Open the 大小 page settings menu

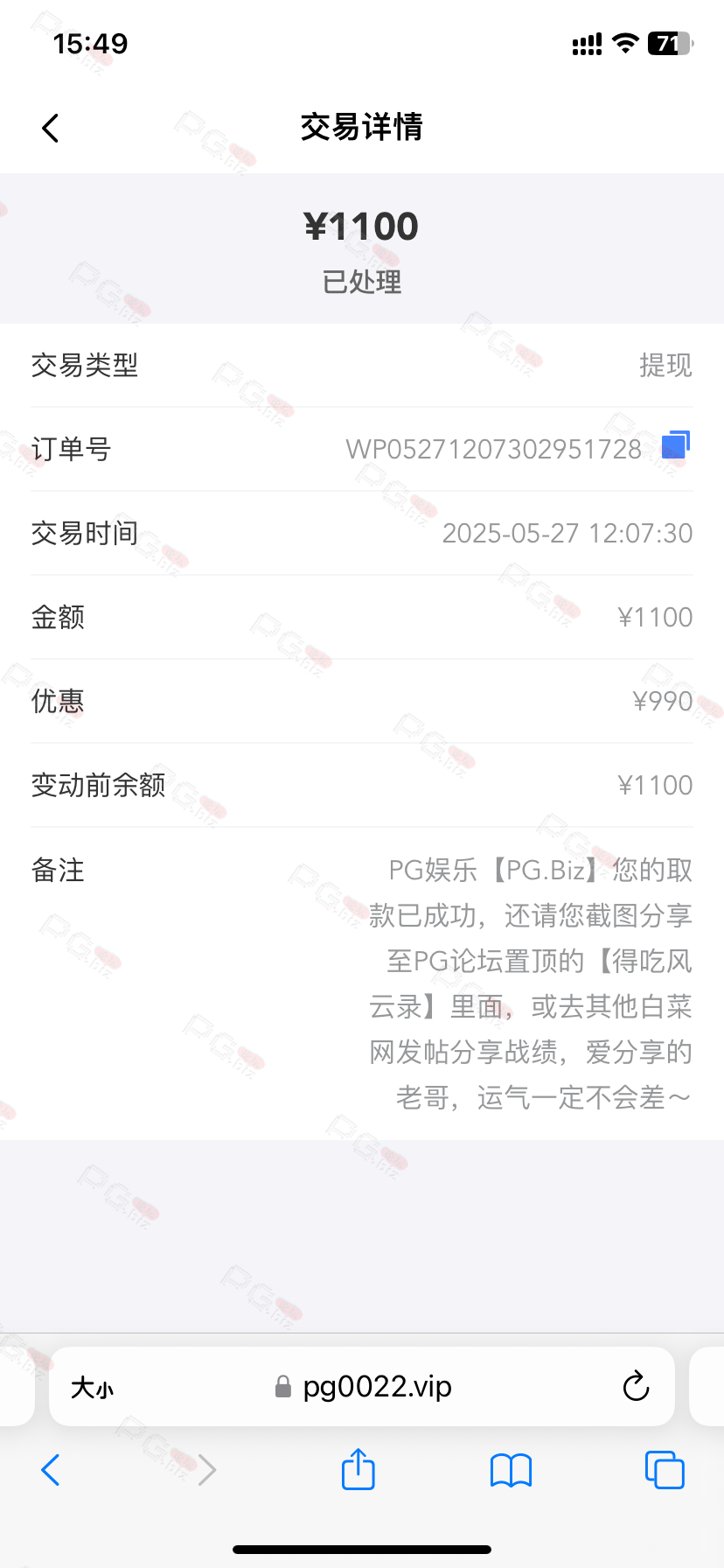tap(93, 1388)
